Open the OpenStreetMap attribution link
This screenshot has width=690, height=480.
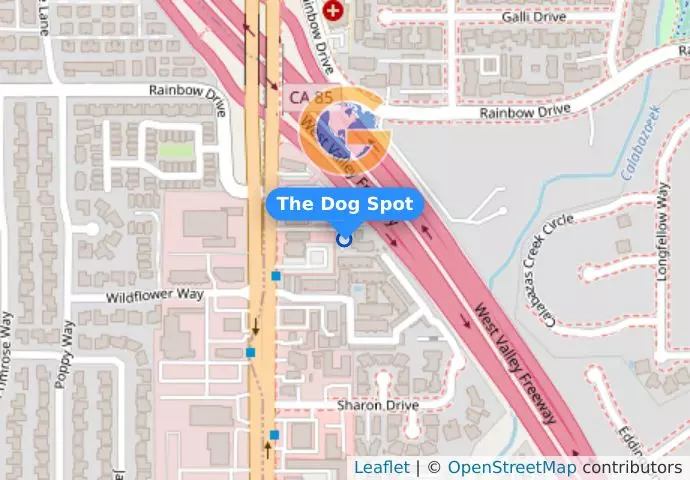[x=511, y=467]
